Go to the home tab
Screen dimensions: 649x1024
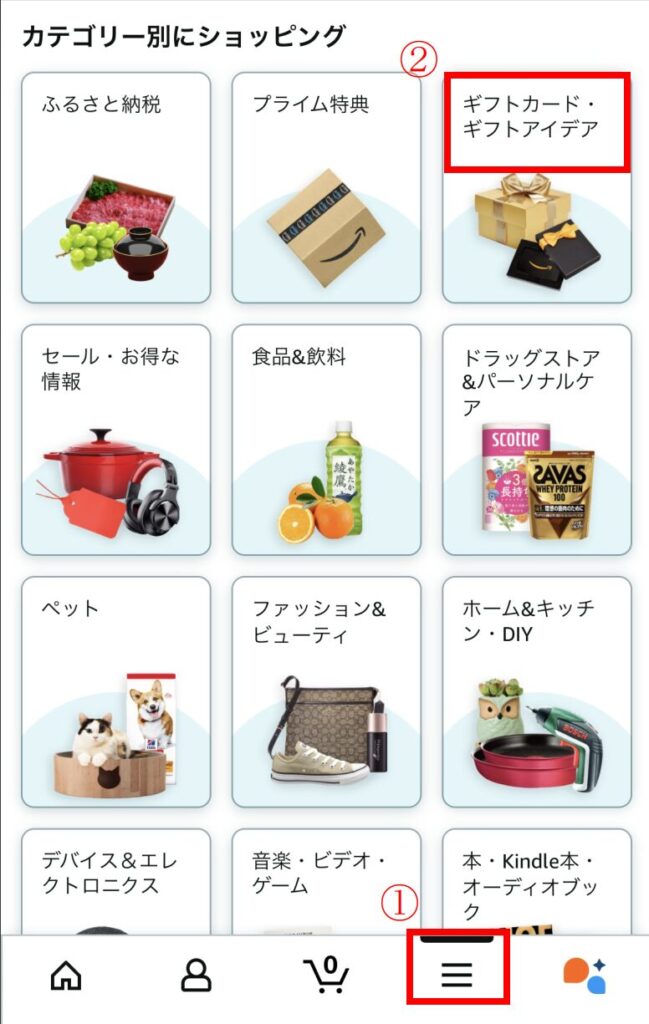(x=66, y=975)
